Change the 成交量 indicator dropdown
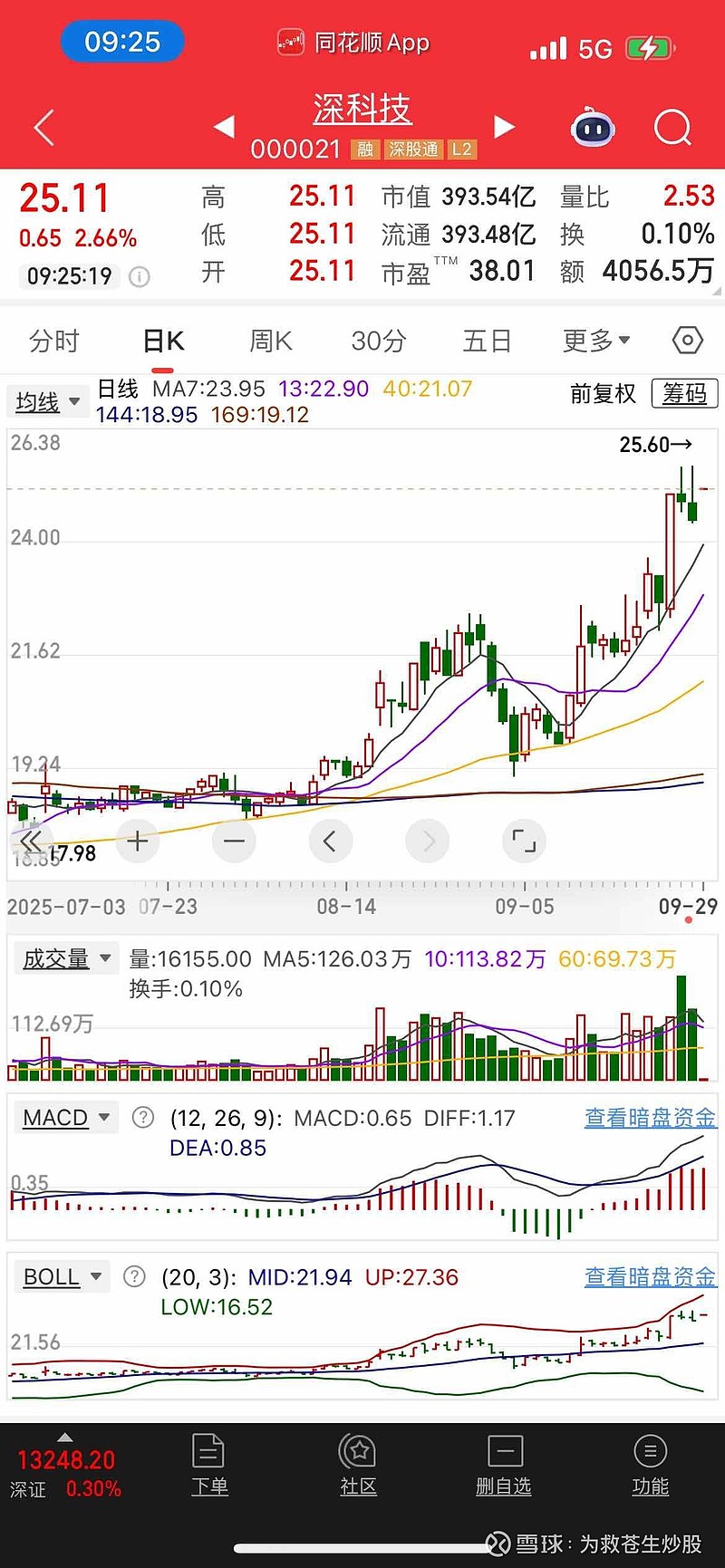The height and width of the screenshot is (1568, 725). tap(66, 958)
